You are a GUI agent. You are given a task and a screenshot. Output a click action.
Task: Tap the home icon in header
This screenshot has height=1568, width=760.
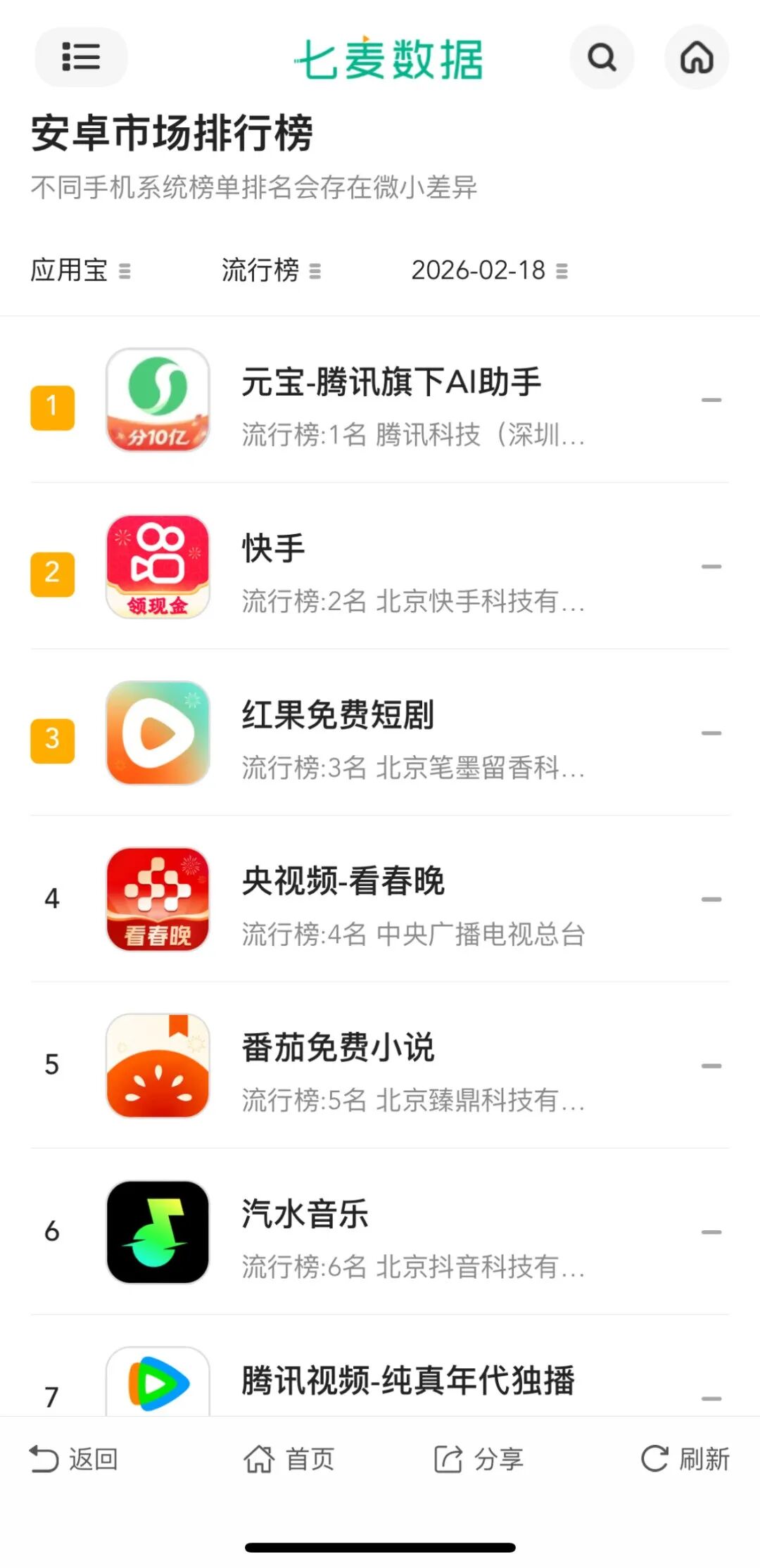point(697,57)
